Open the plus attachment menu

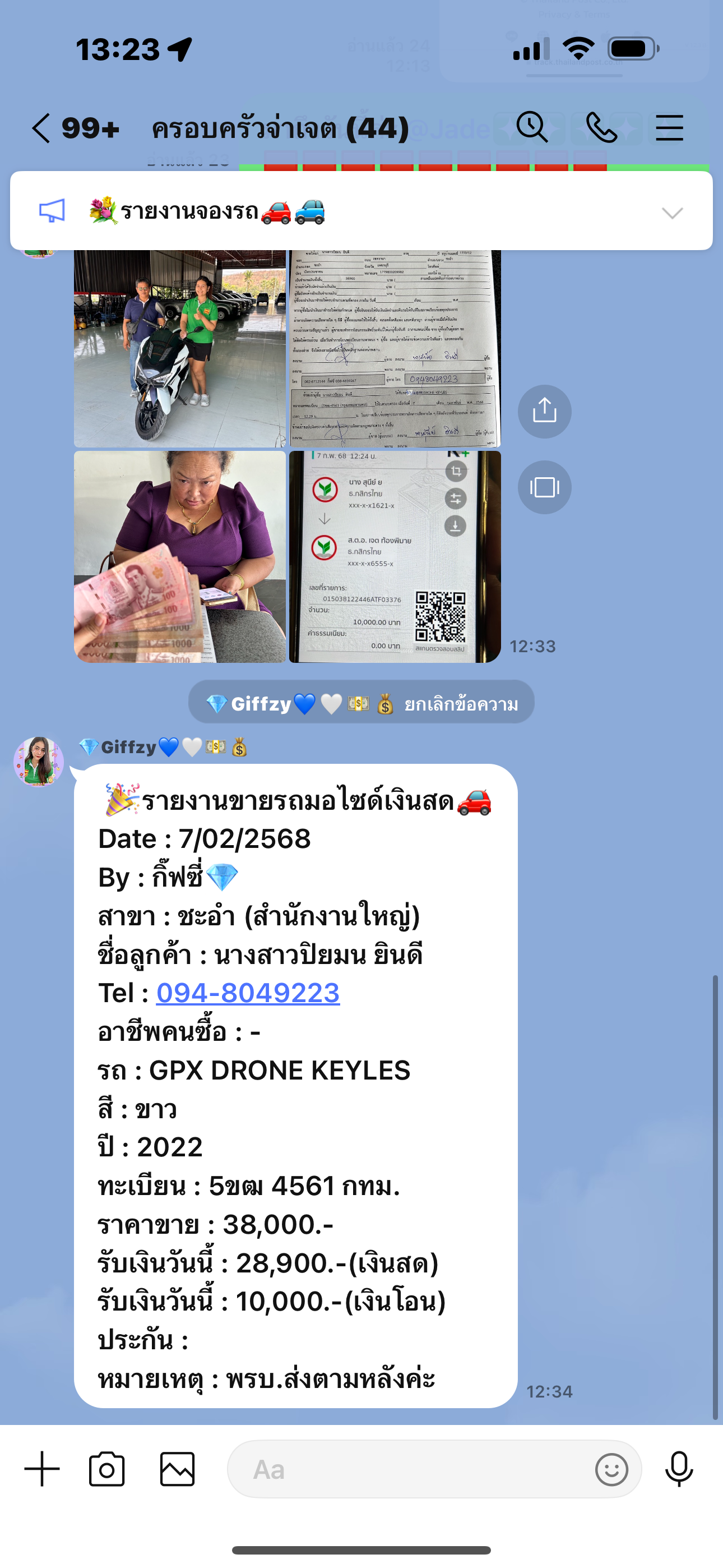click(42, 1469)
